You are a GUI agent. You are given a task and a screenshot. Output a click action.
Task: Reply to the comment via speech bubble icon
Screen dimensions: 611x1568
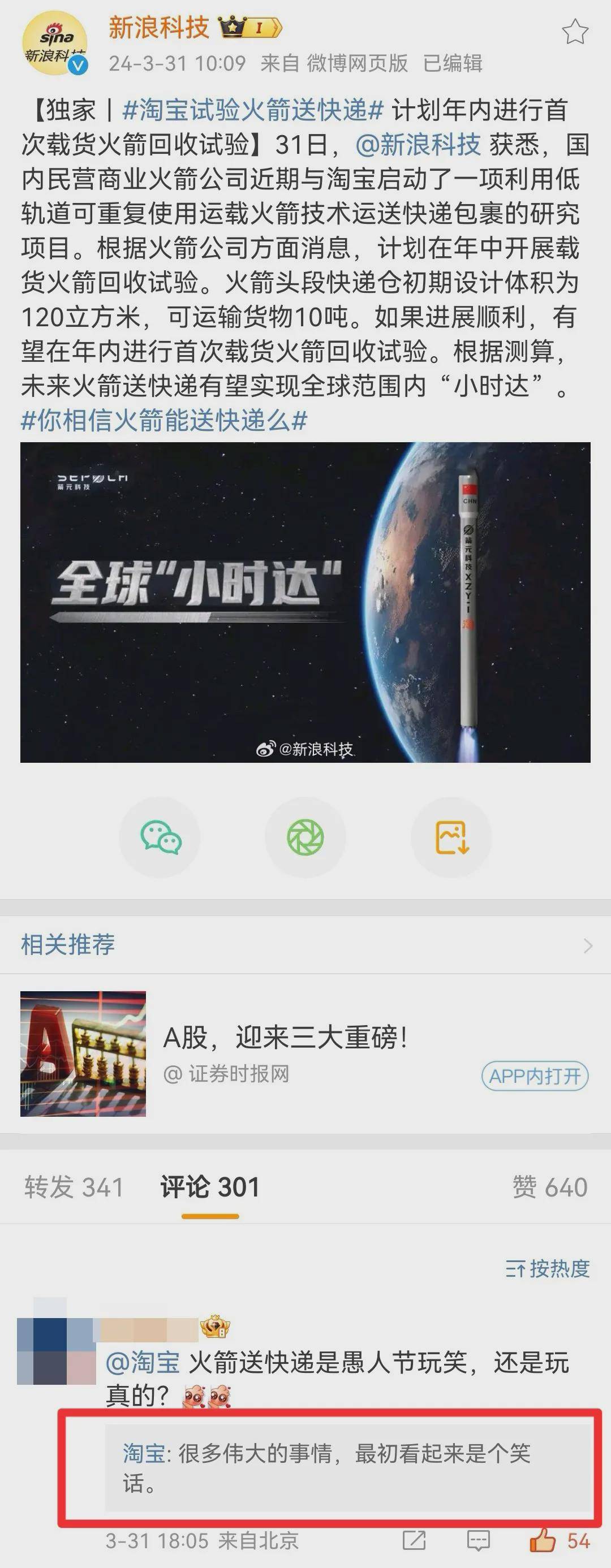[478, 1541]
